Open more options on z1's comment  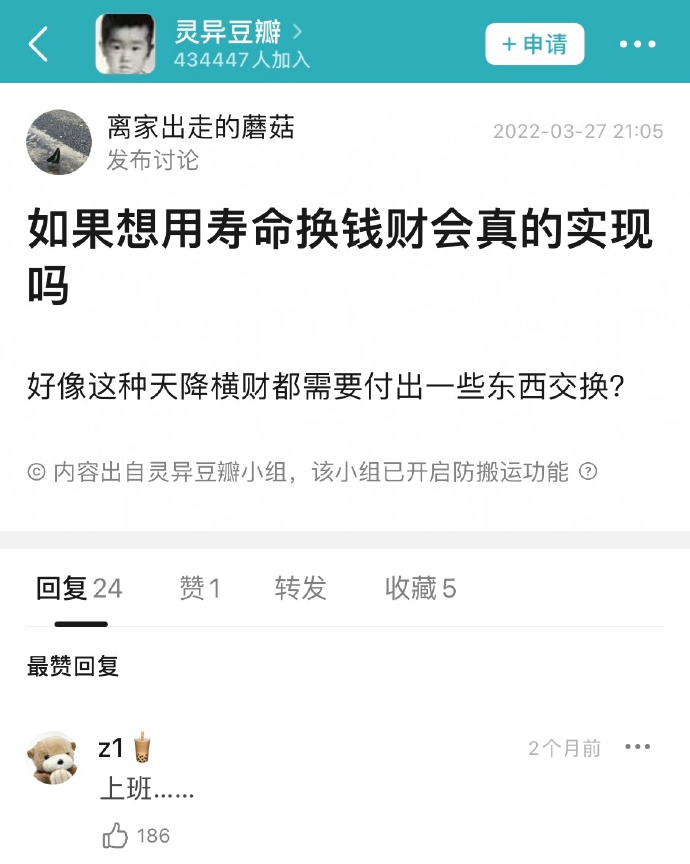click(637, 747)
